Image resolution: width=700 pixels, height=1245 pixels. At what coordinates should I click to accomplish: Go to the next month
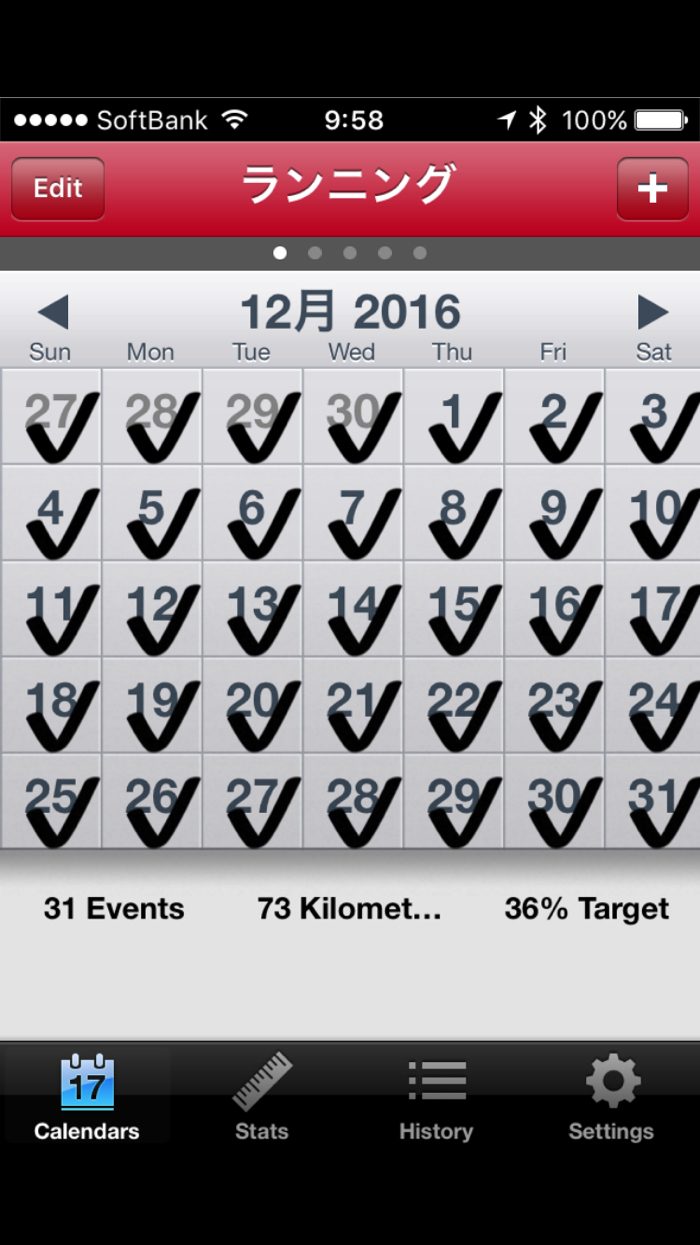(652, 313)
